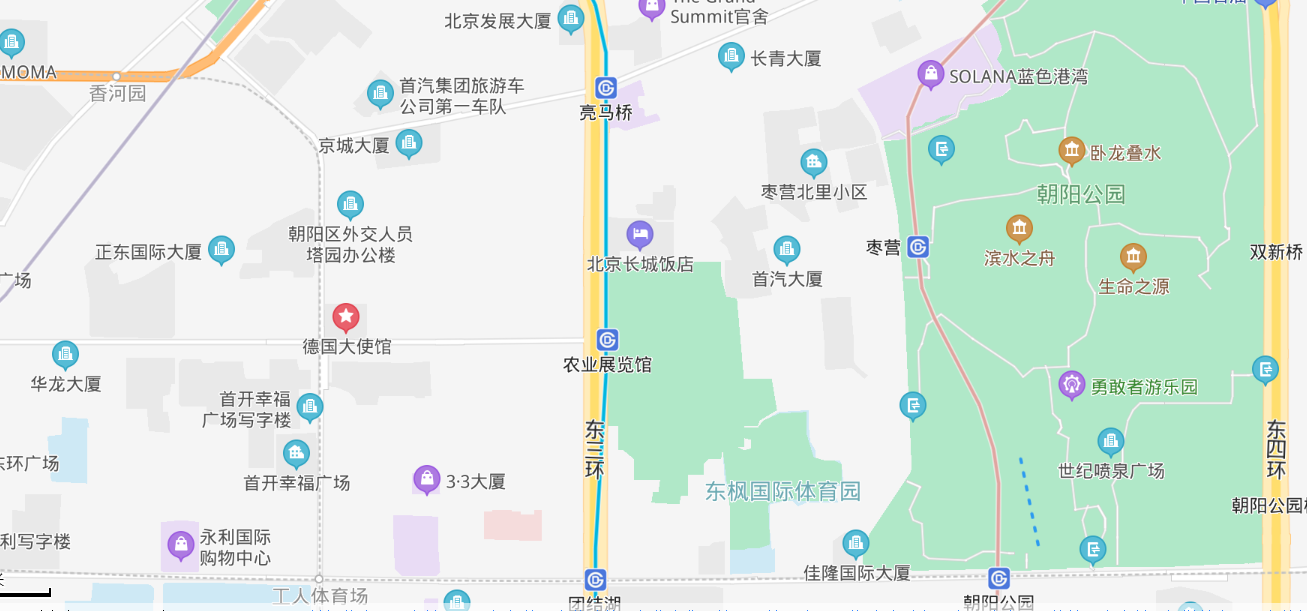Tap the 永利国际购物中心 marker

point(181,545)
